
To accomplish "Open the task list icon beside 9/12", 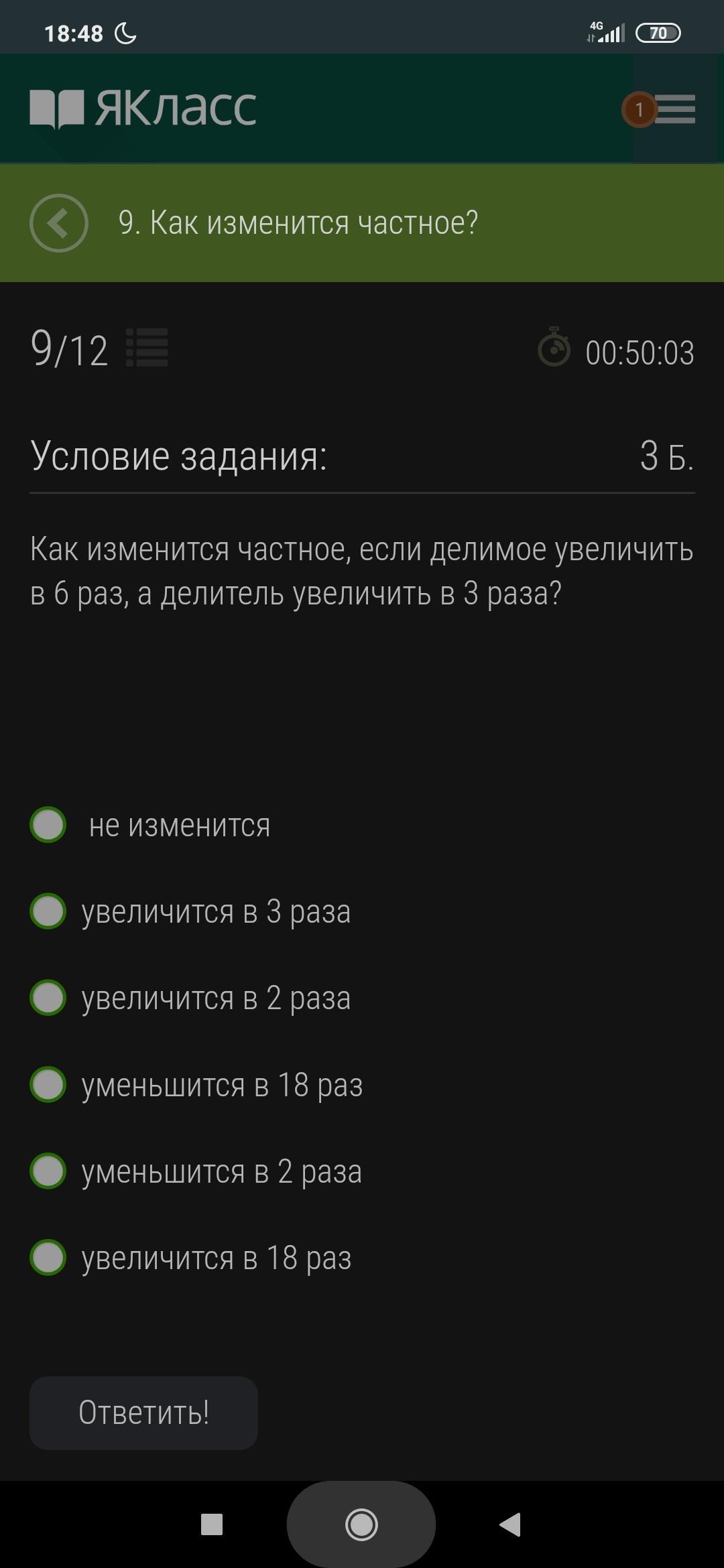I will click(x=147, y=348).
